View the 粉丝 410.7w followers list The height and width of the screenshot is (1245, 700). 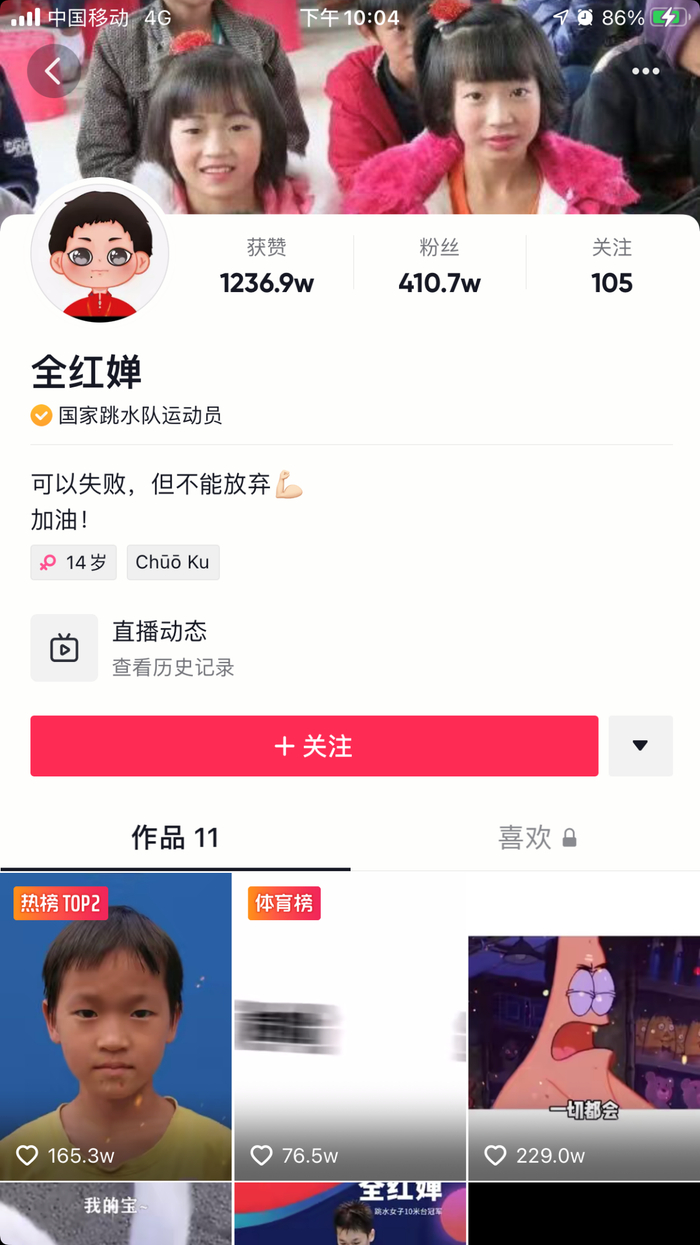439,265
